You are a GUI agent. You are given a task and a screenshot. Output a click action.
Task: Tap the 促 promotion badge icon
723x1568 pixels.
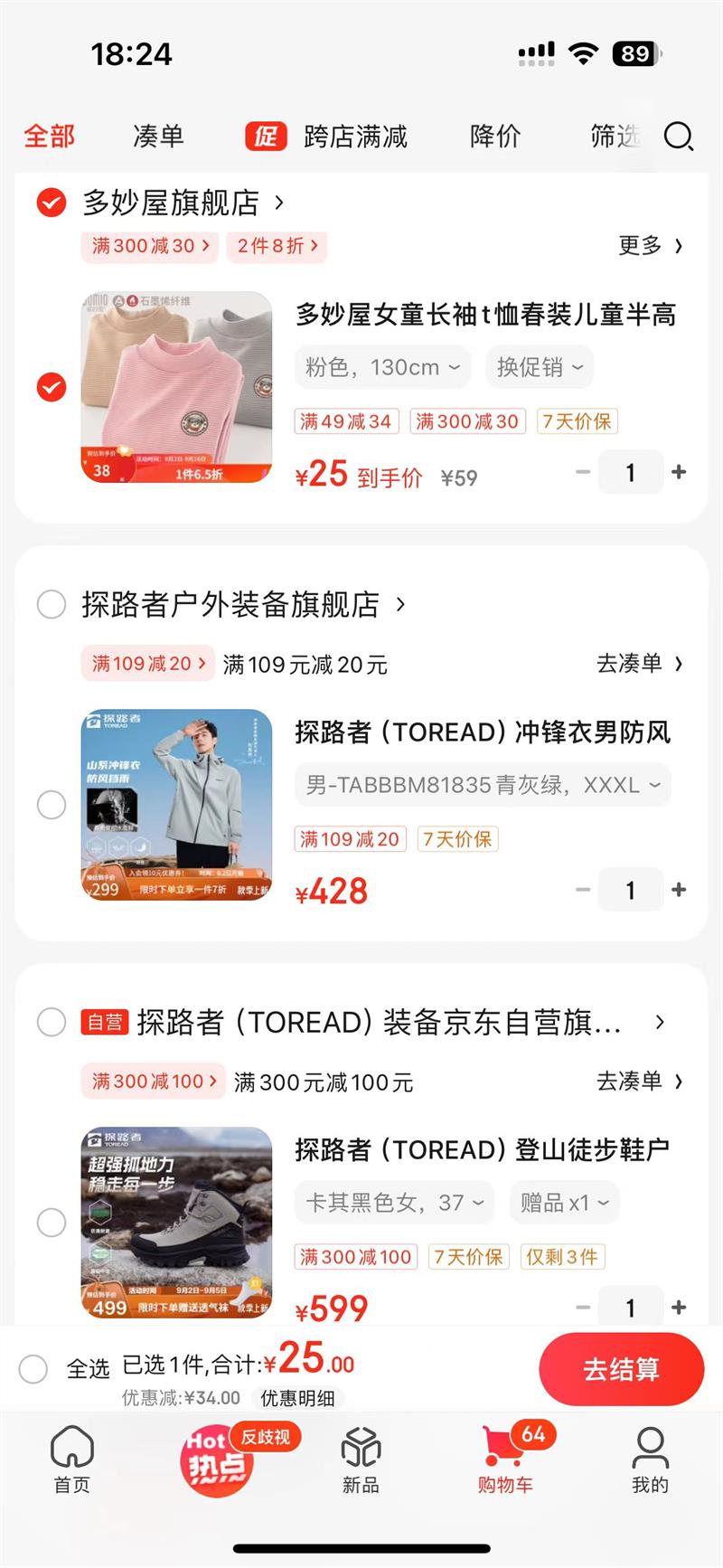(266, 137)
